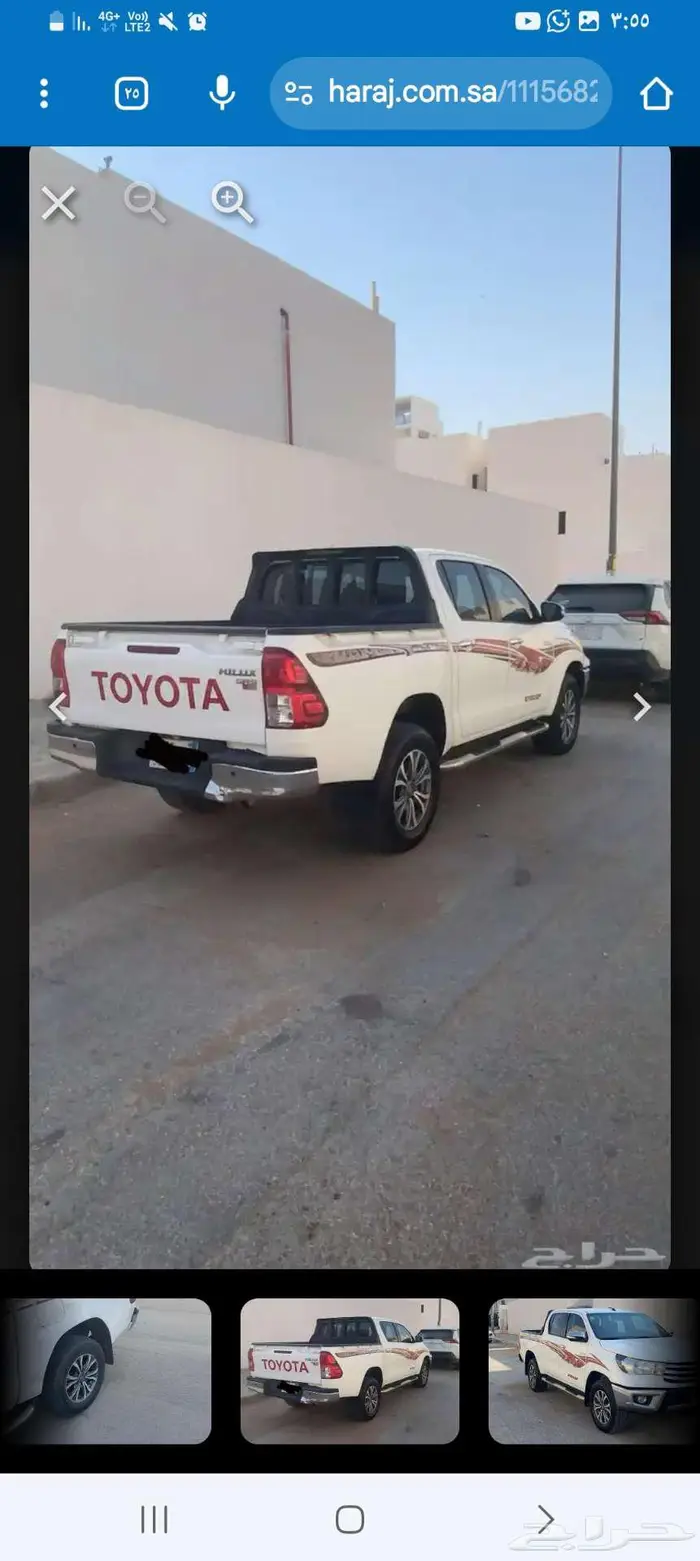Zoom in on the photo
The width and height of the screenshot is (700, 1561).
click(x=232, y=203)
